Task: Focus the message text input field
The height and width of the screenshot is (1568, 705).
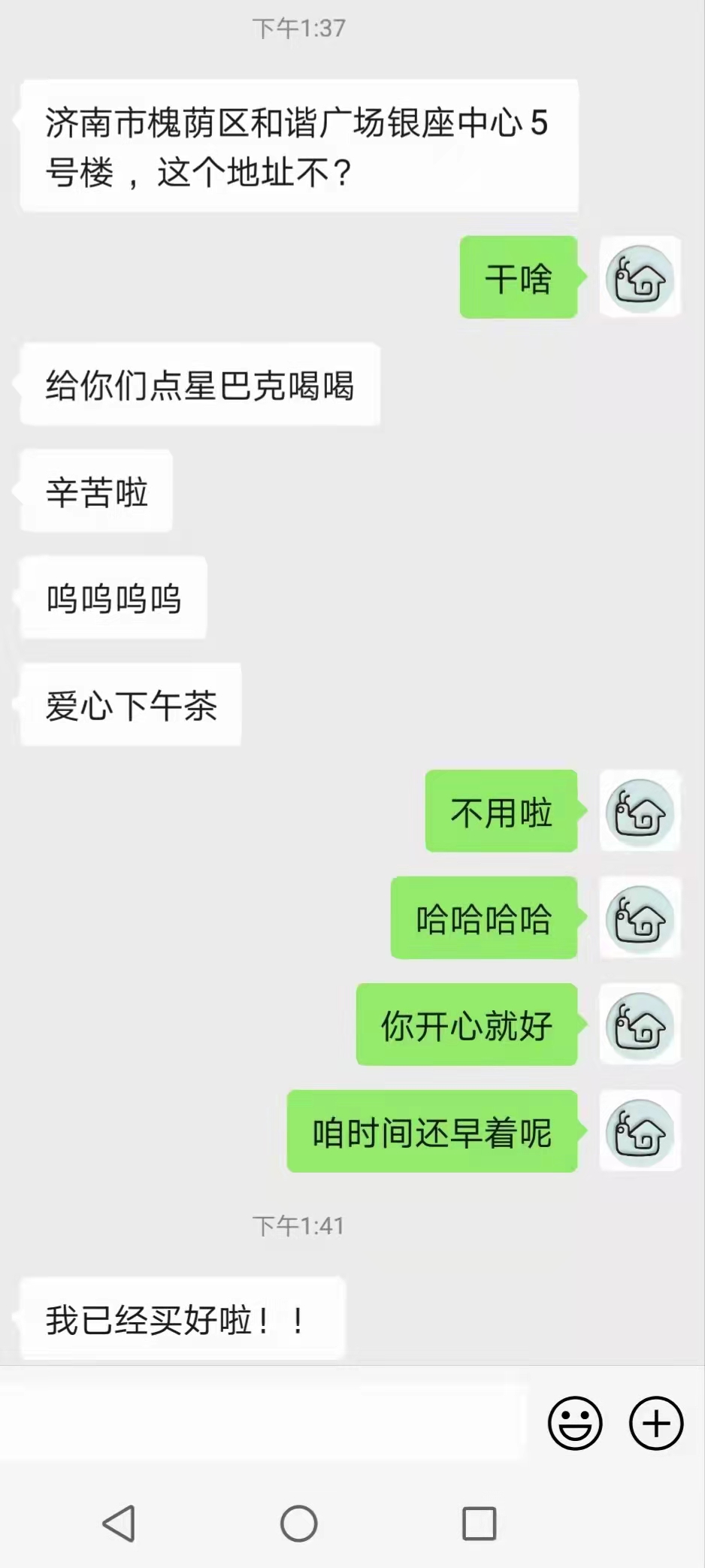Action: point(263,1422)
